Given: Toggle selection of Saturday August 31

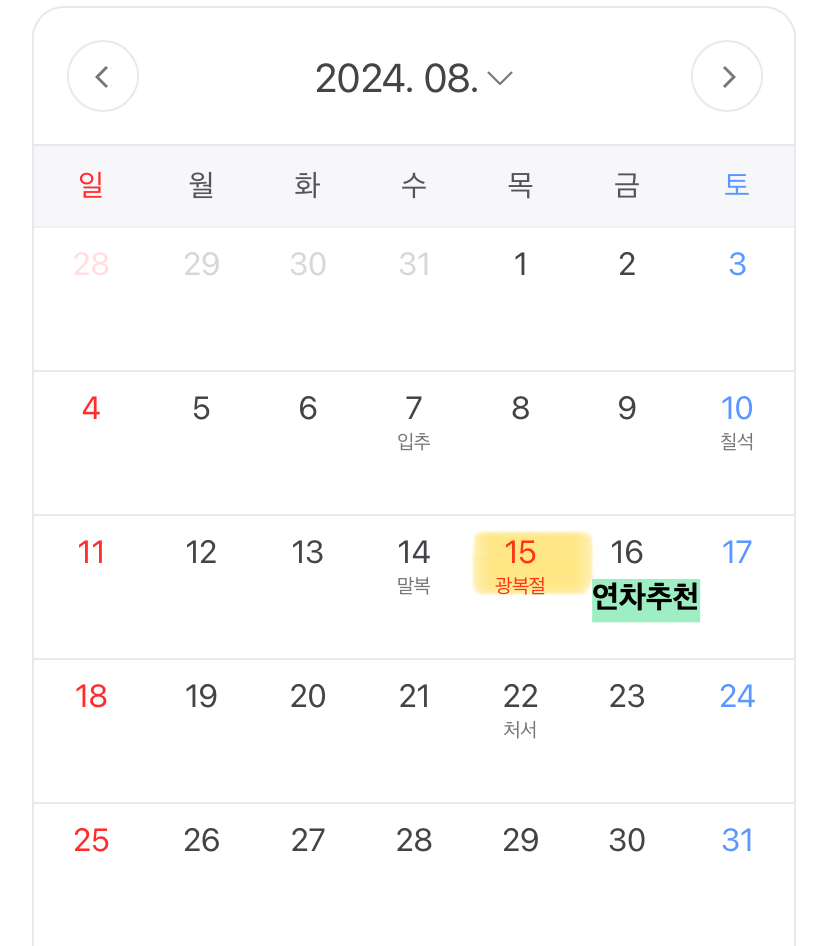Looking at the screenshot, I should coord(737,840).
